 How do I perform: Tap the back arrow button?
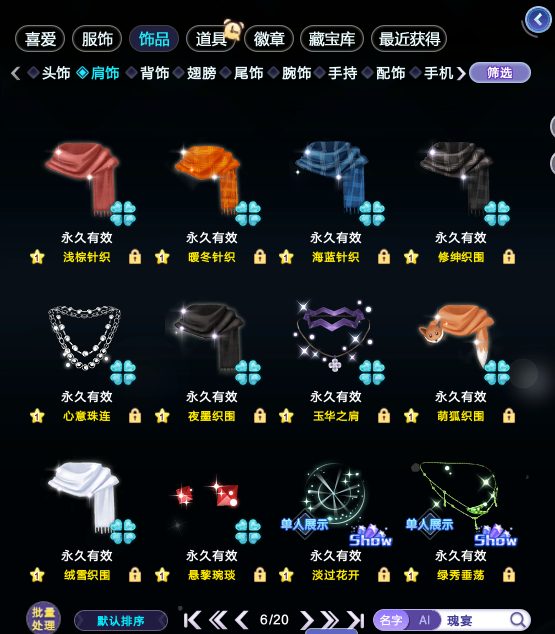click(538, 20)
